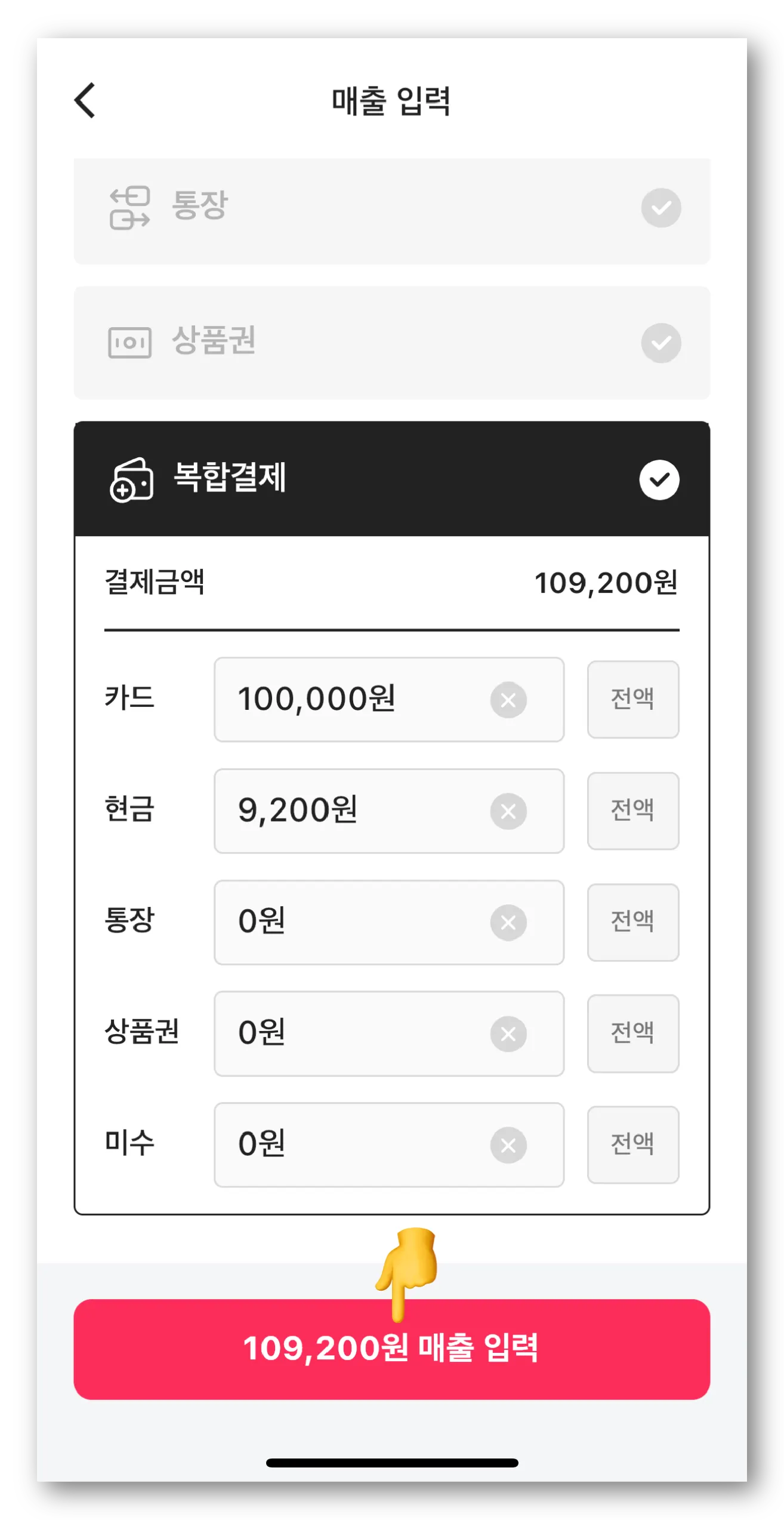Clear the 상품권 amount field
Screen dimensions: 784x1520
(508, 1034)
